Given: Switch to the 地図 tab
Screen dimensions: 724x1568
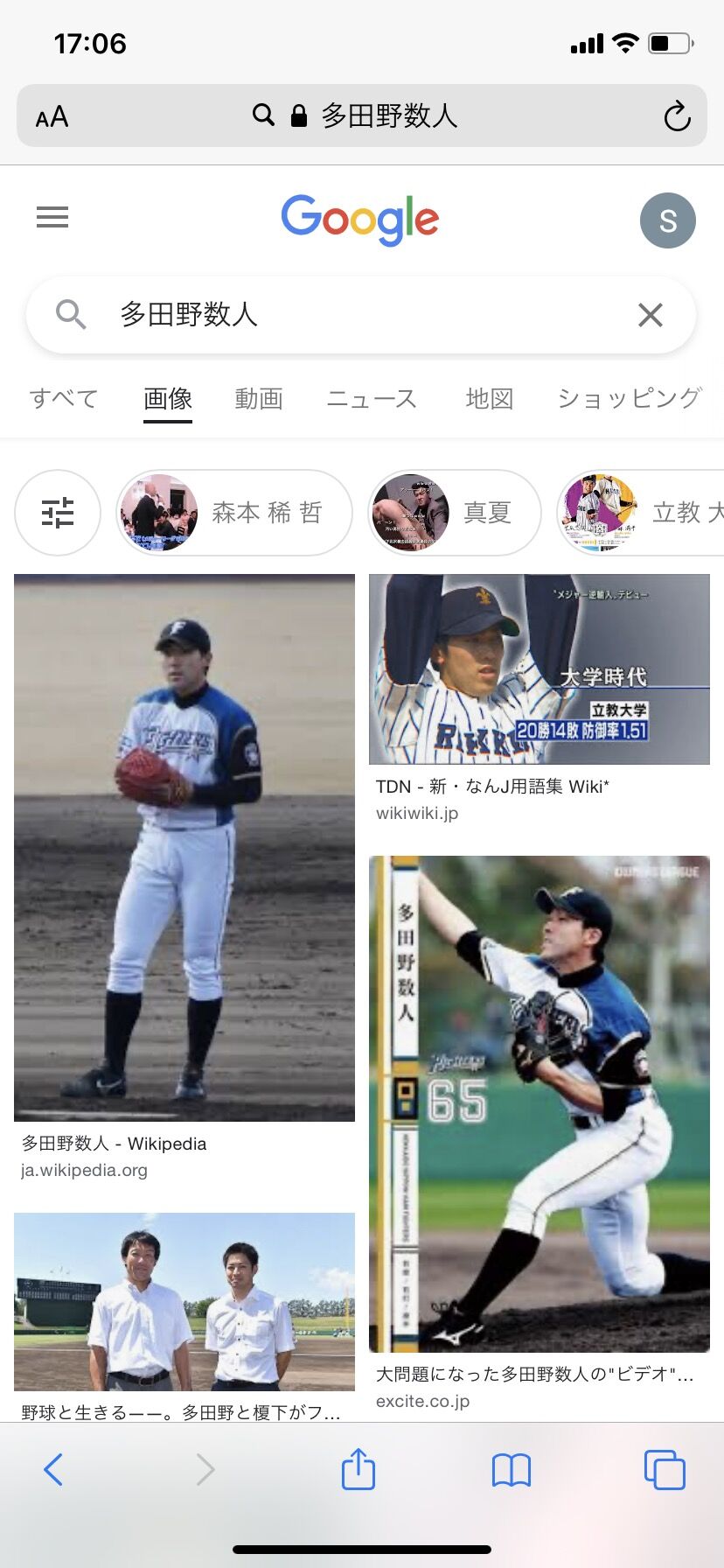Looking at the screenshot, I should point(489,399).
